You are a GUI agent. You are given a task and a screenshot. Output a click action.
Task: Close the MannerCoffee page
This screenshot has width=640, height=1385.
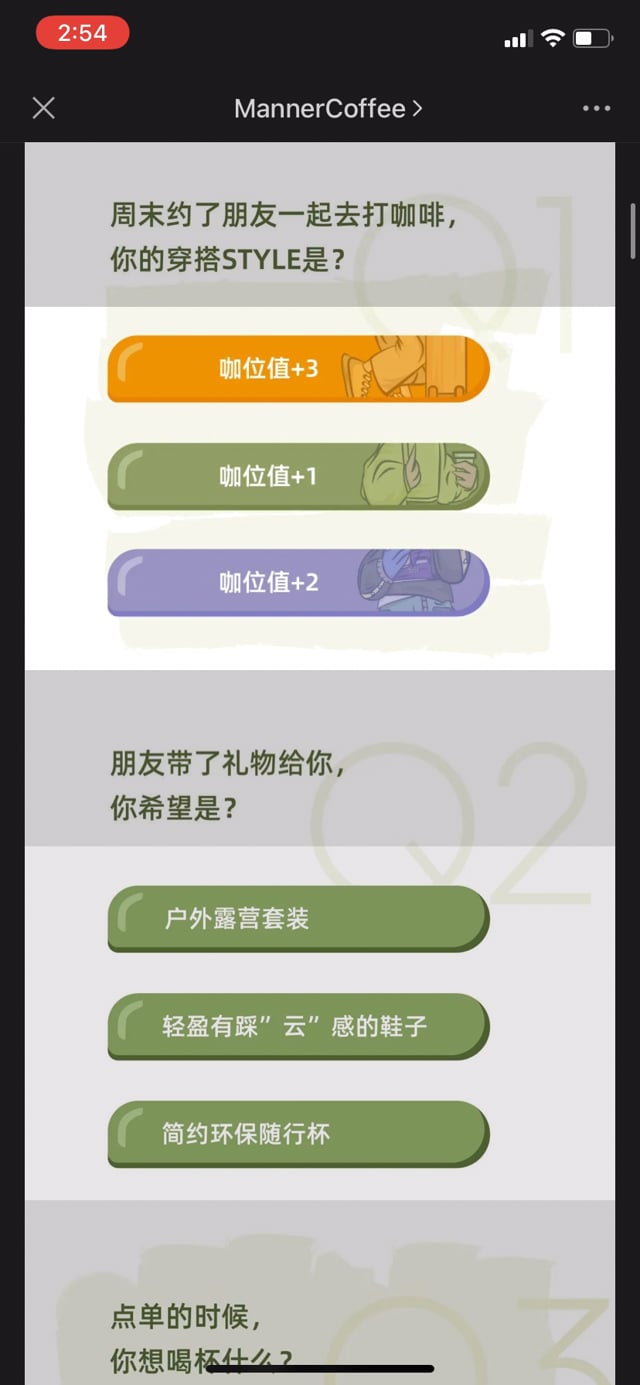[x=43, y=108]
